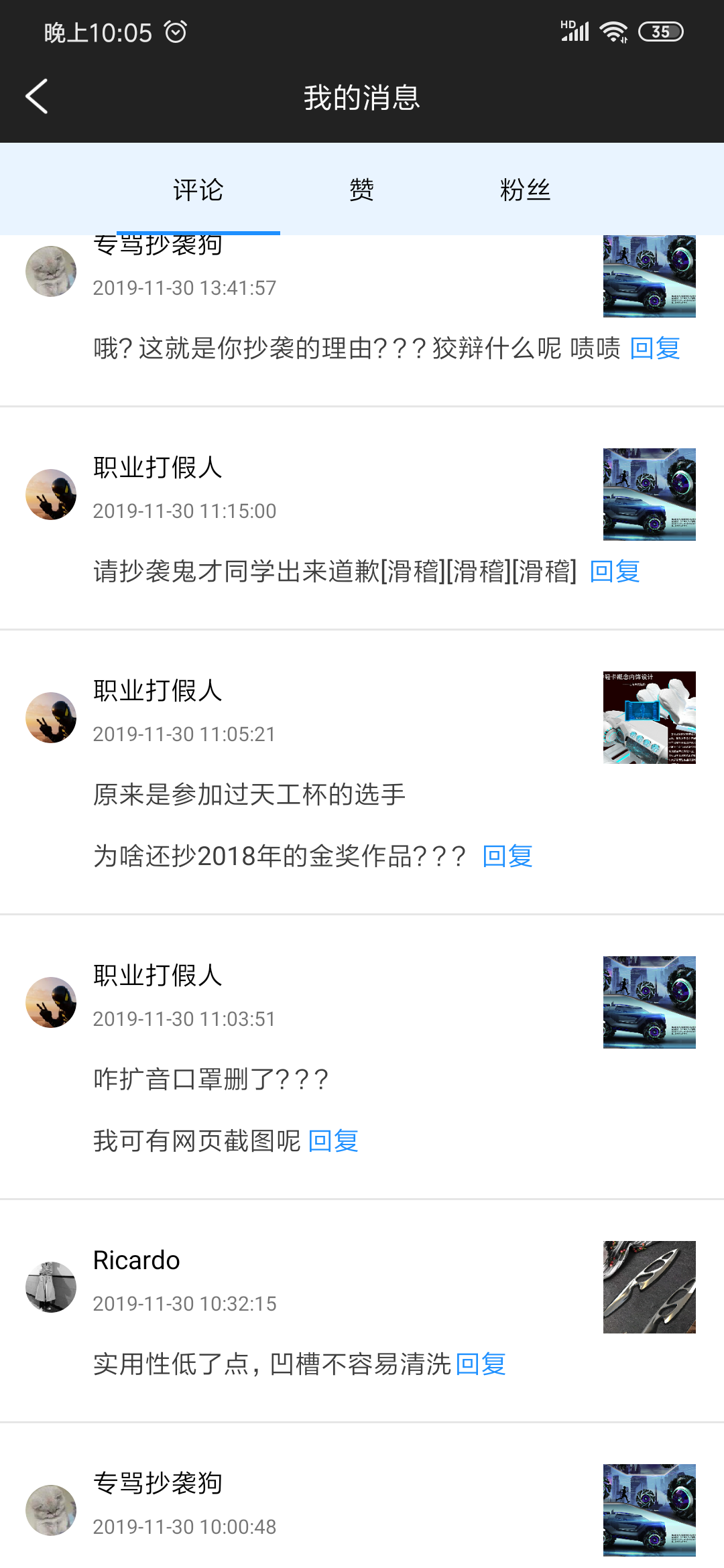Open artwork thumbnail beside the 10:00:48 comment
This screenshot has height=1568, width=724.
[649, 1510]
